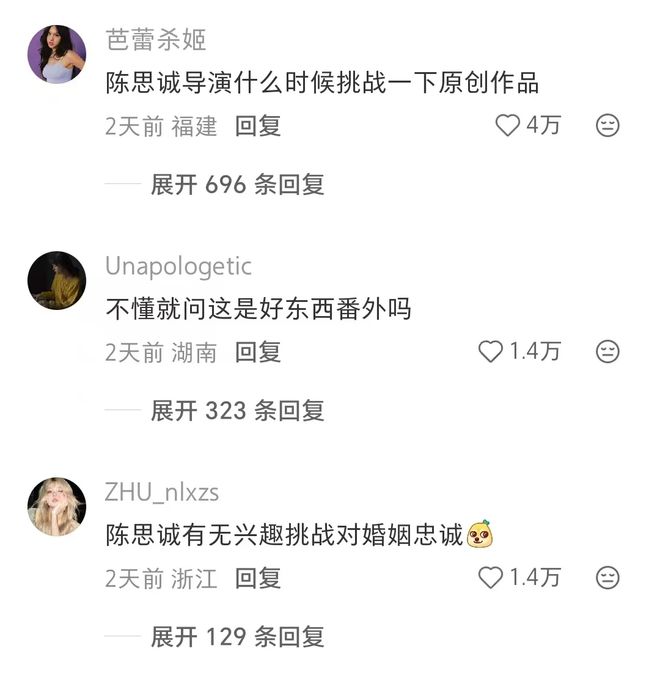The image size is (660, 673).
Task: Open username Unapologetic
Action: (178, 266)
